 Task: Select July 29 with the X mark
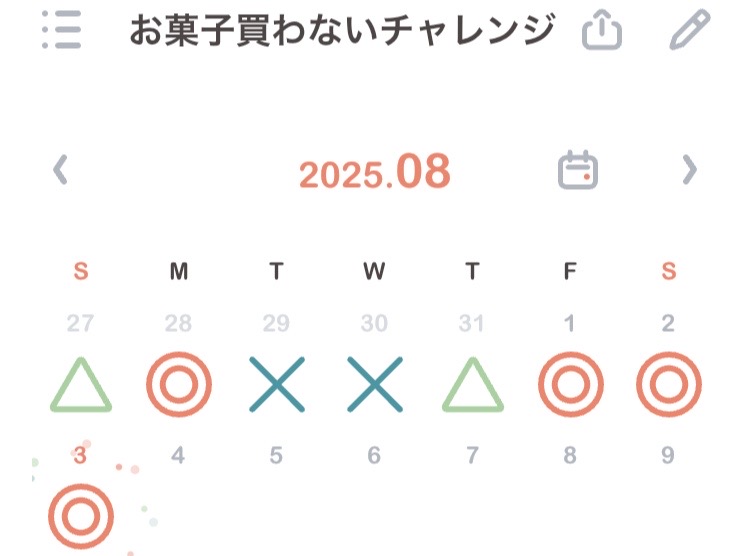click(276, 385)
